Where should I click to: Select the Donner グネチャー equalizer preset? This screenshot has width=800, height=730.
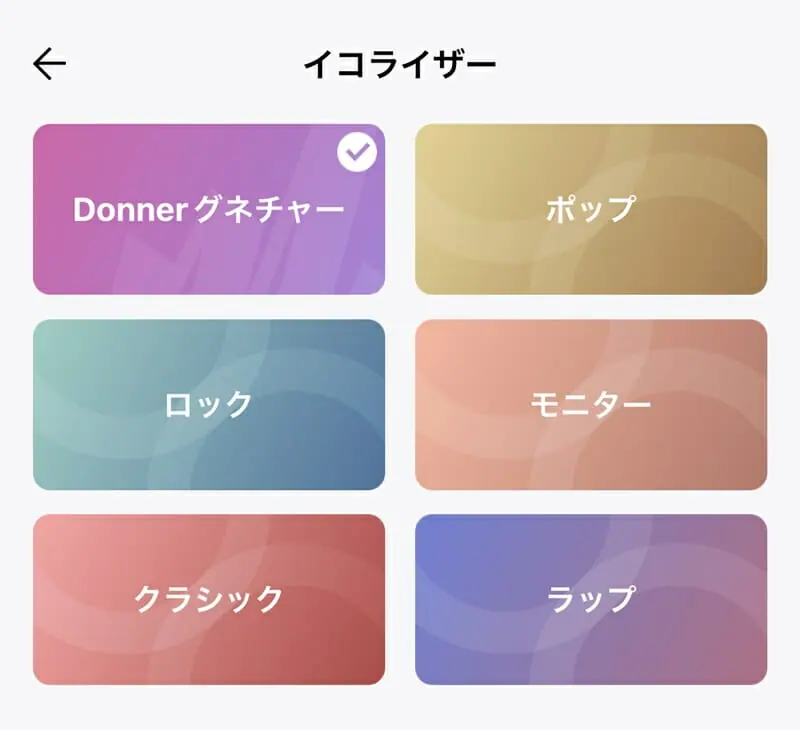click(208, 209)
